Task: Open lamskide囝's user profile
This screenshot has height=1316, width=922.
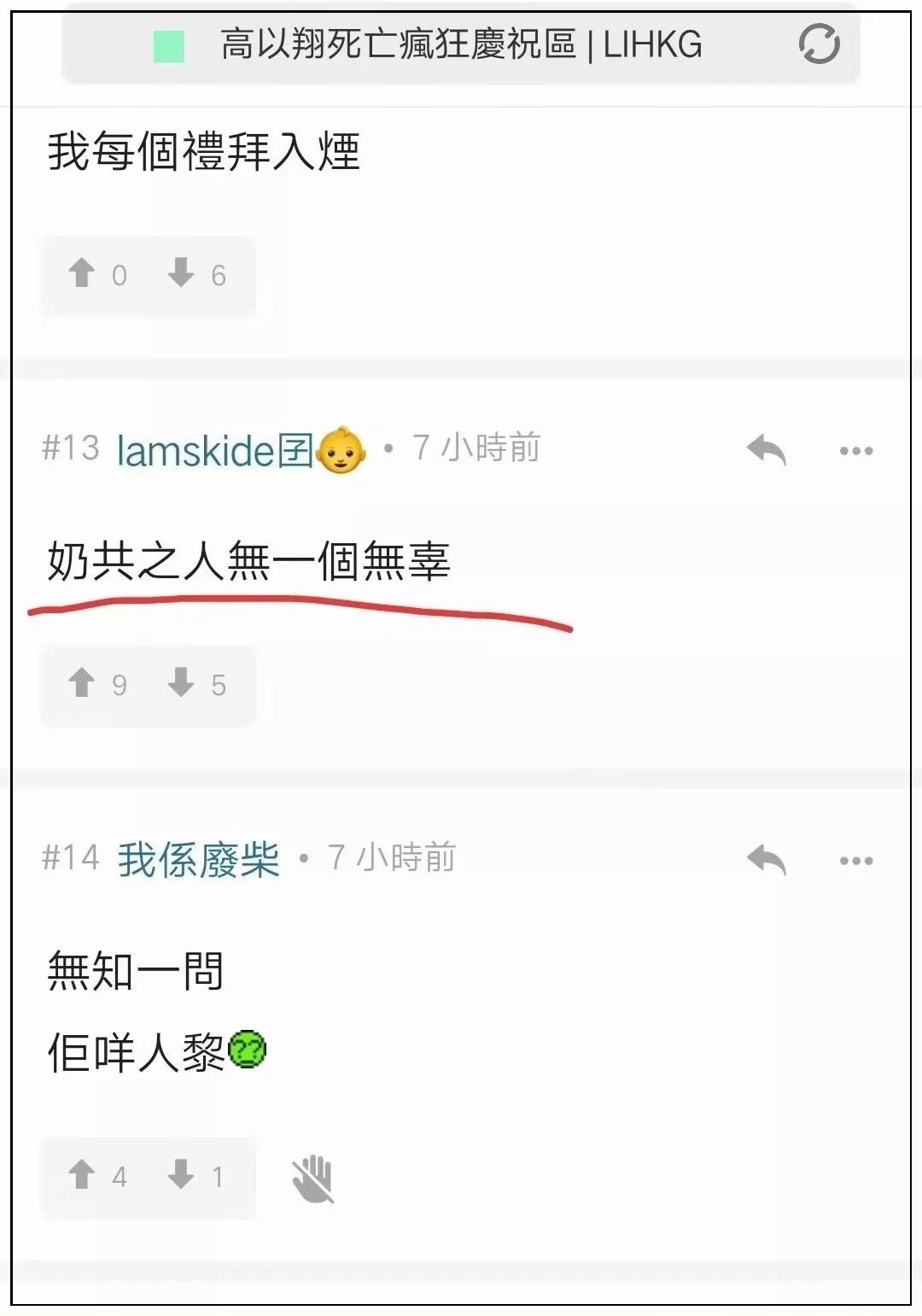Action: click(215, 450)
